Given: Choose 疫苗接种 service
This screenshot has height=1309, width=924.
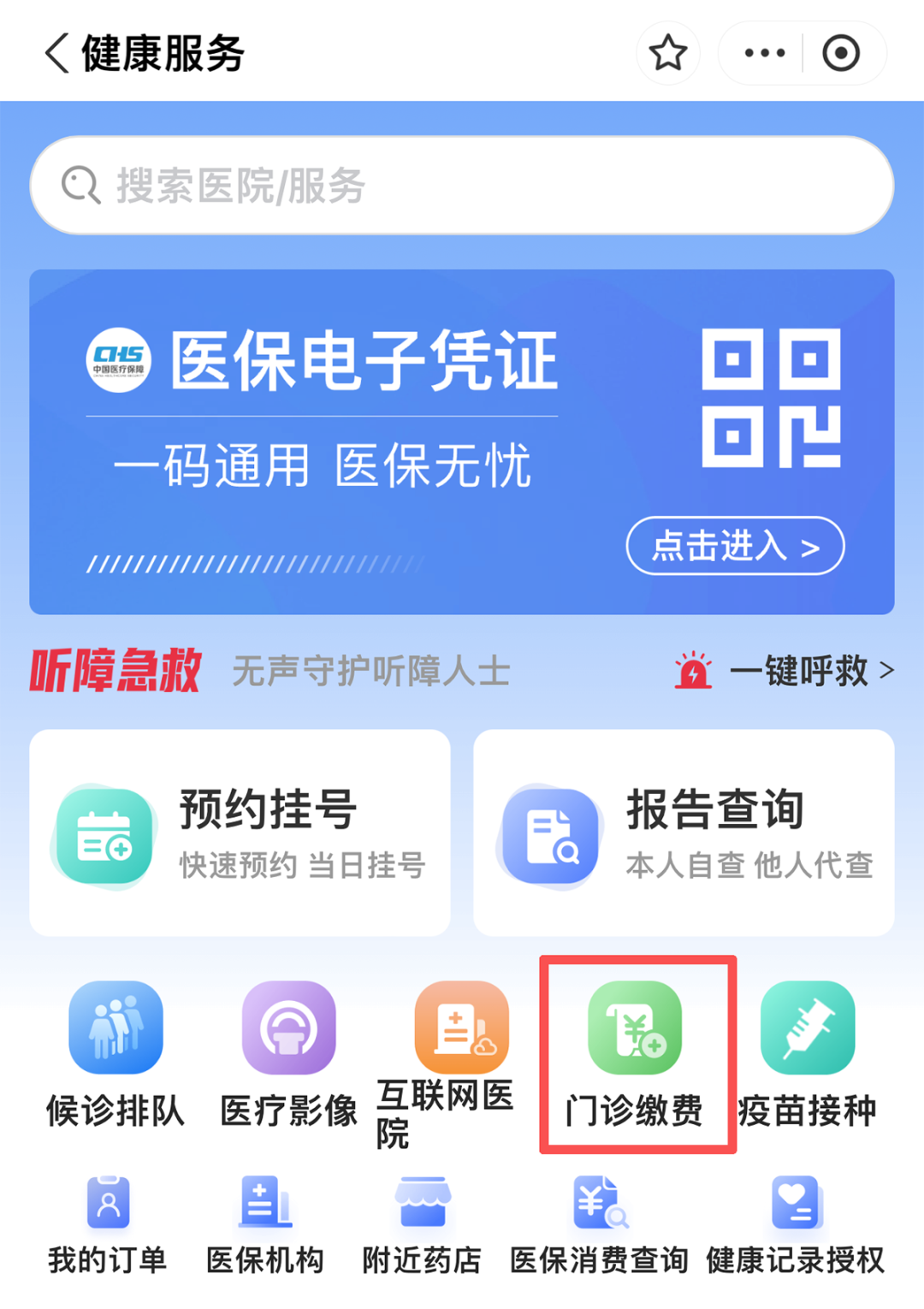Looking at the screenshot, I should (808, 1054).
